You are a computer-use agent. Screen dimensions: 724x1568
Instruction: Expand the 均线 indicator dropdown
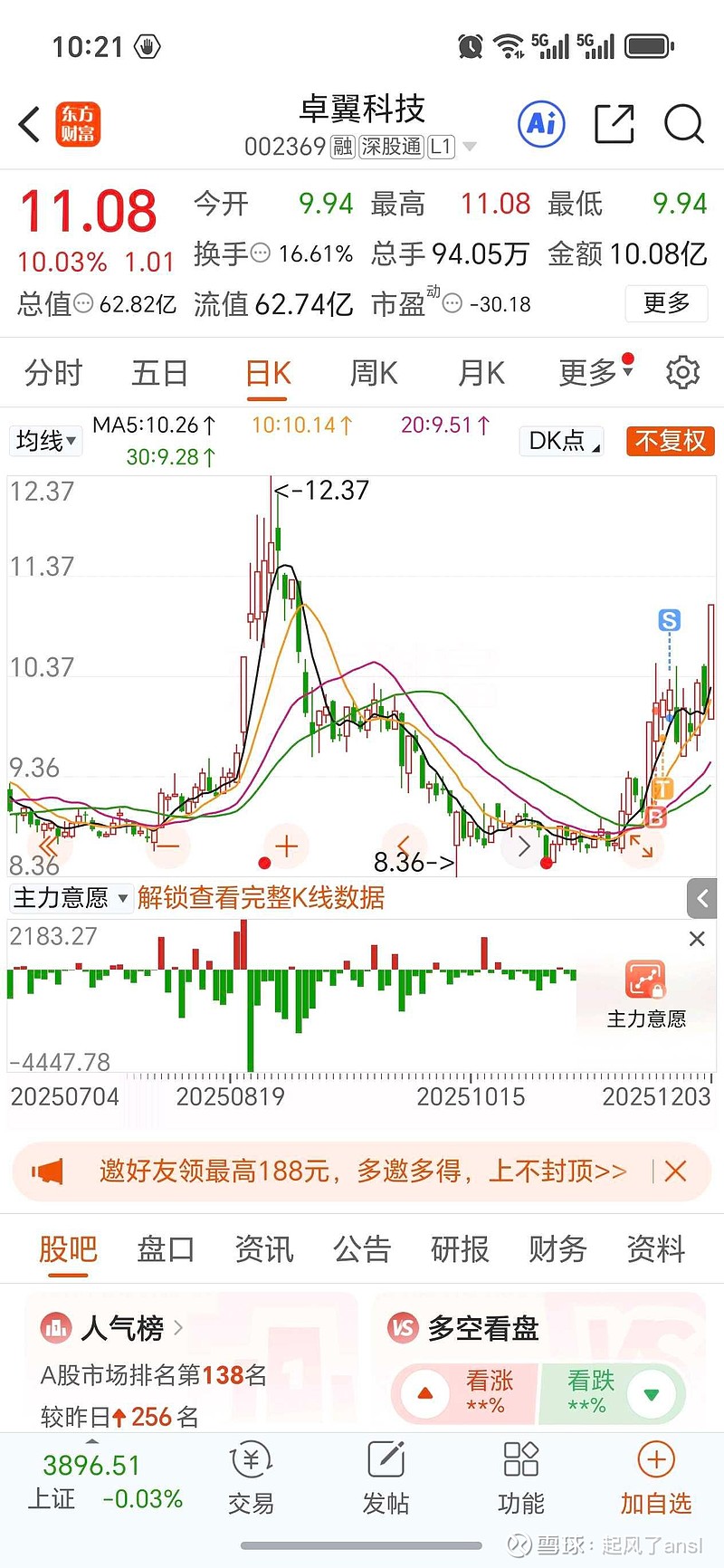[x=45, y=441]
